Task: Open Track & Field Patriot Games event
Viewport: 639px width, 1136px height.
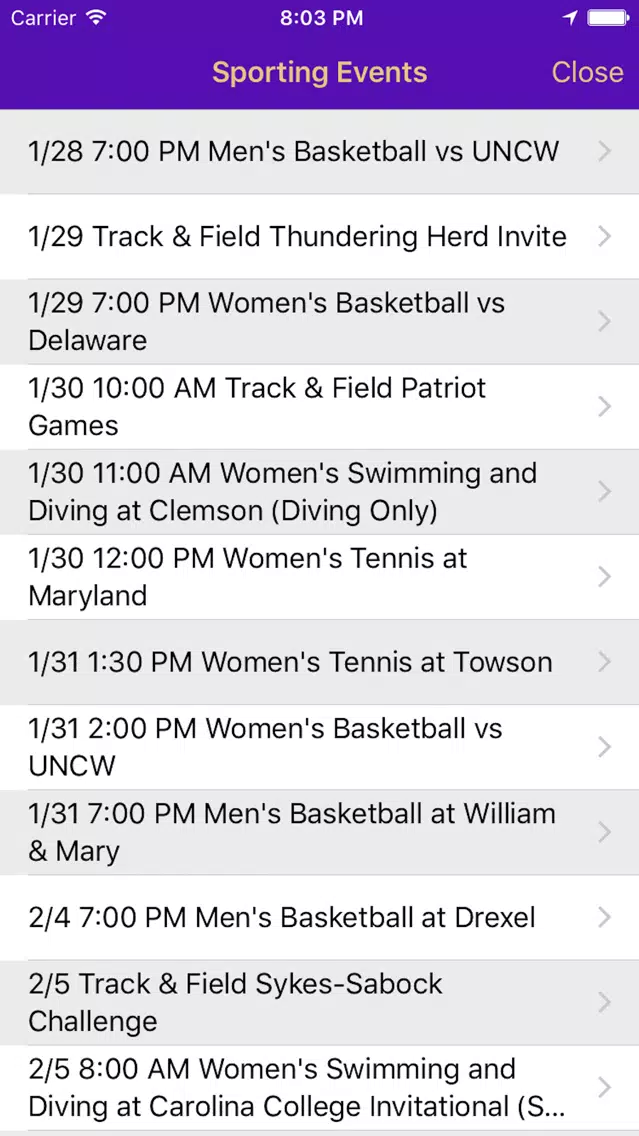Action: pyautogui.click(x=320, y=406)
